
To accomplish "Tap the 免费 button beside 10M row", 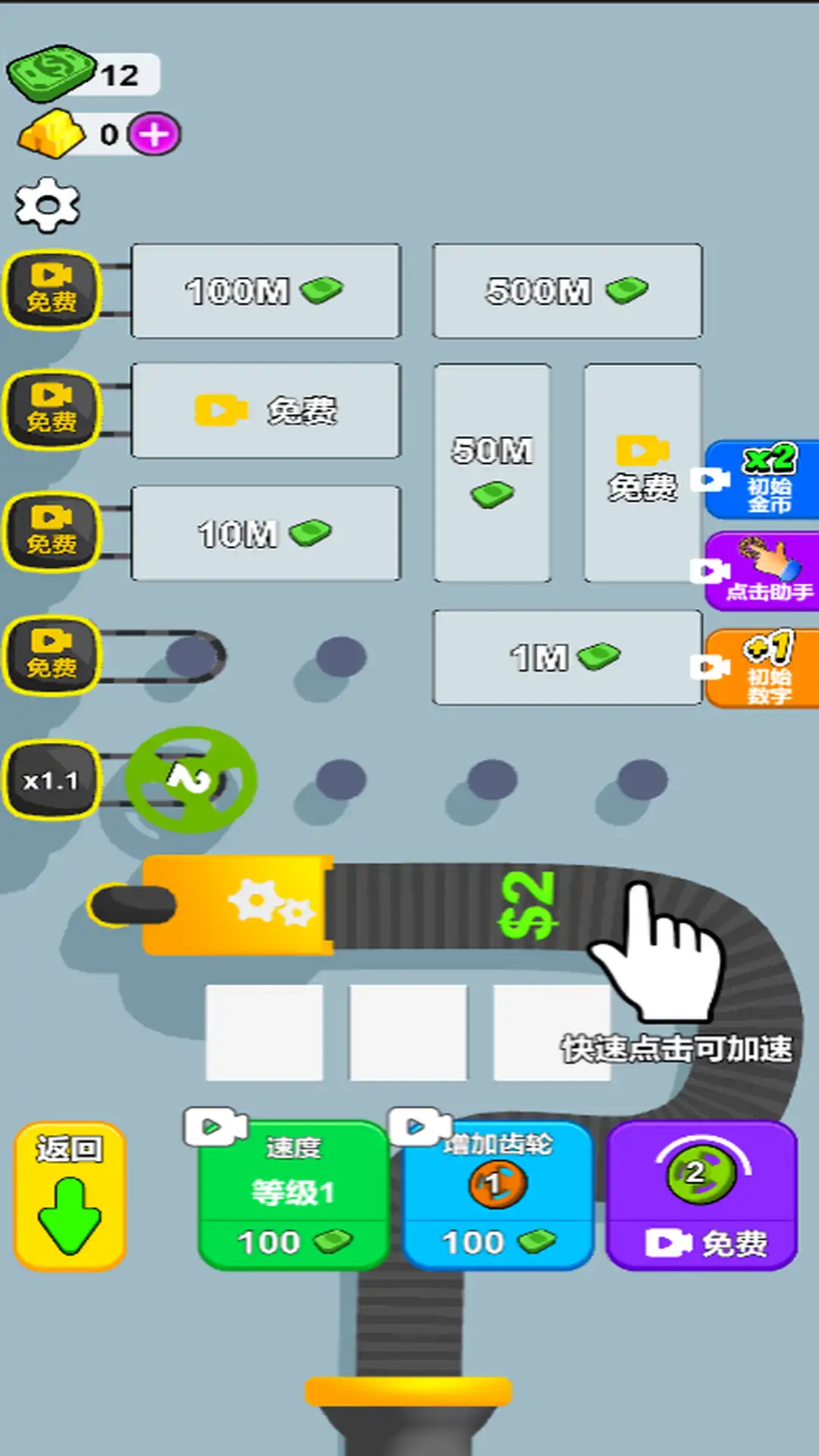I will 52,532.
